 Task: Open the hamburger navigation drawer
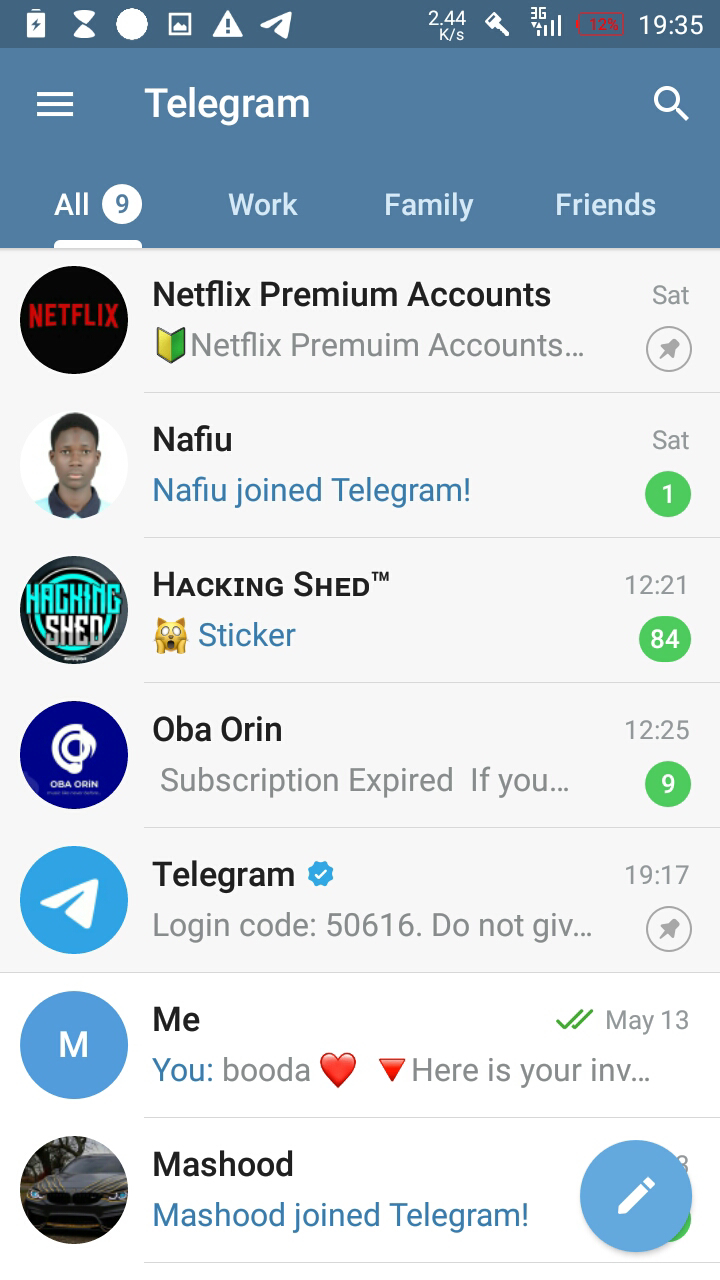pyautogui.click(x=55, y=104)
